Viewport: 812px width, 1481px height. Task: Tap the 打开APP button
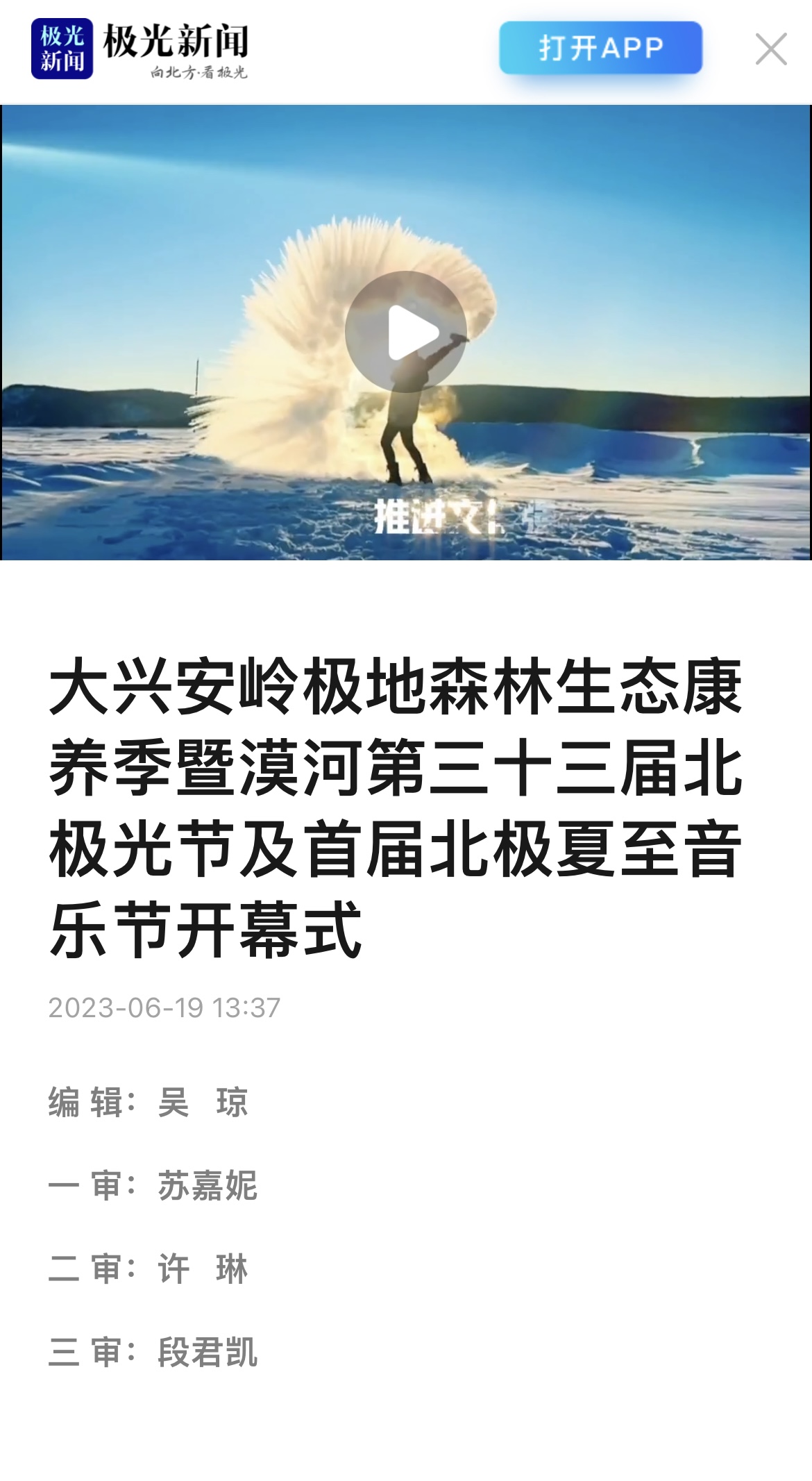pyautogui.click(x=600, y=48)
